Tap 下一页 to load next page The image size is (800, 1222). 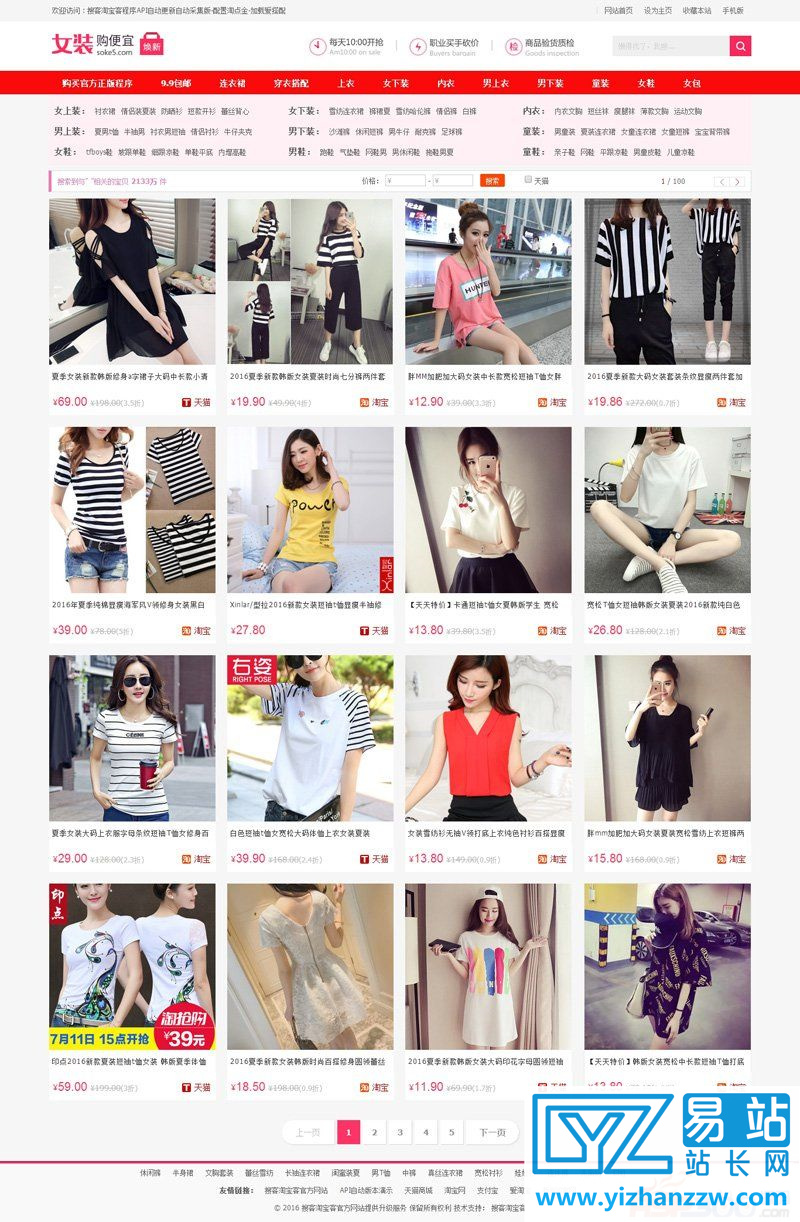492,1132
